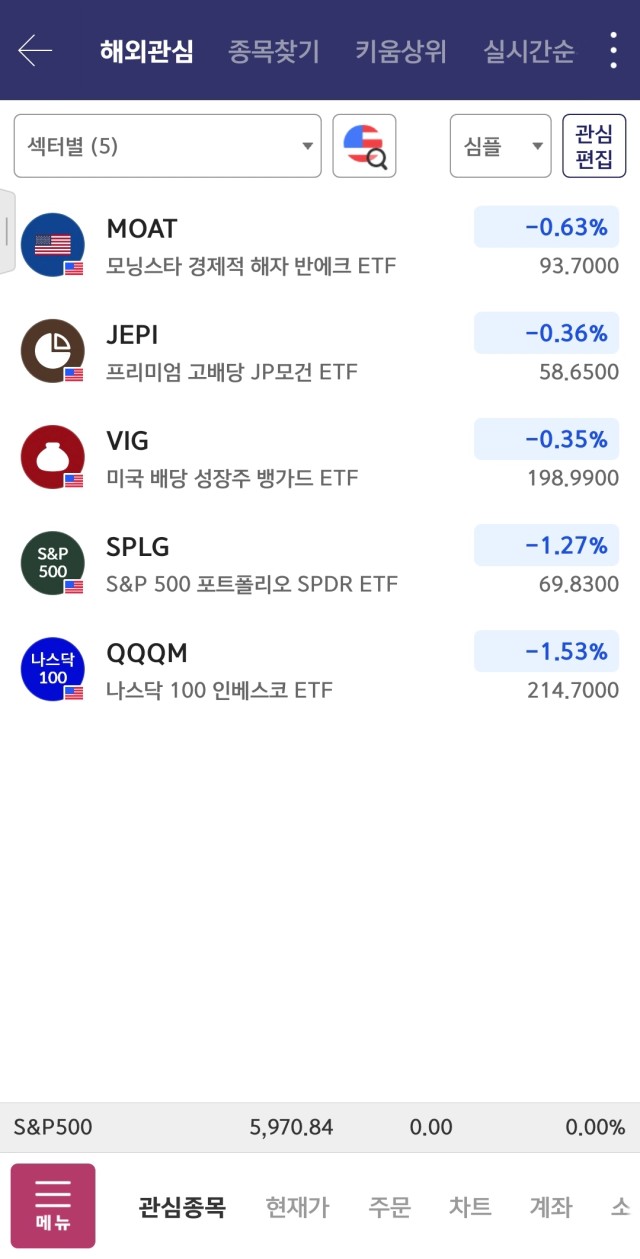Switch to the 실시간순 tab
The image size is (640, 1259).
[x=529, y=51]
